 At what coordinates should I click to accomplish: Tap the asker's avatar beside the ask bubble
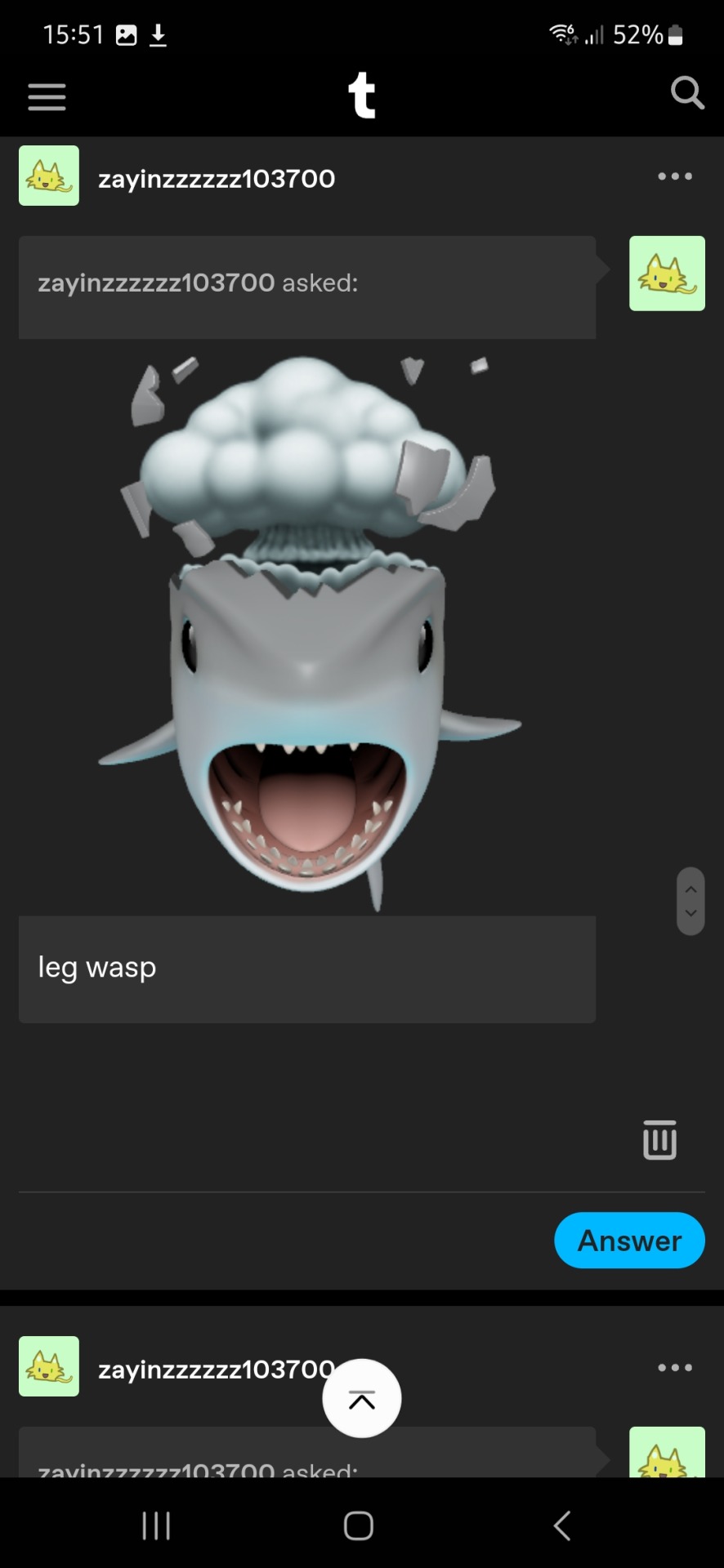tap(667, 274)
